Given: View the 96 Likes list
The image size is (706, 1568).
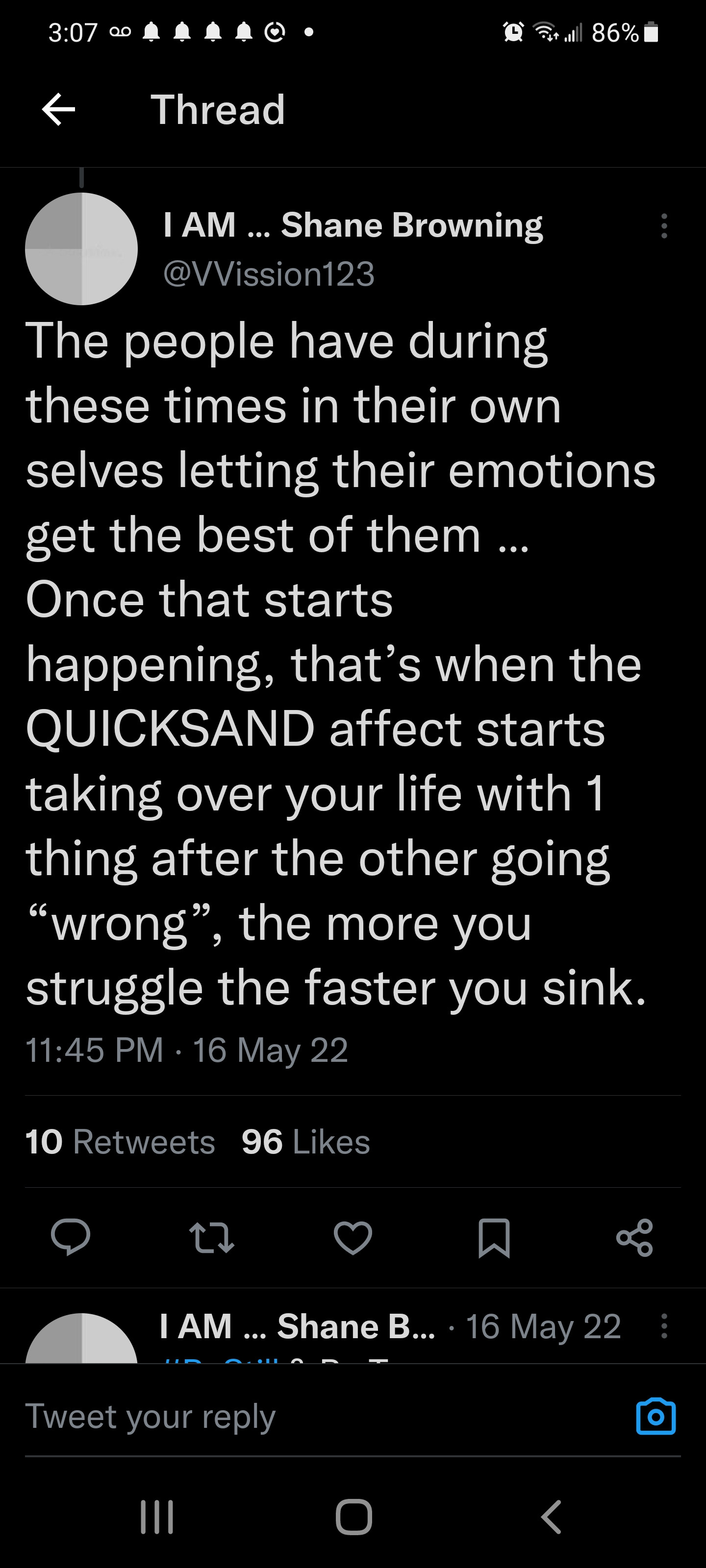Looking at the screenshot, I should (x=306, y=1141).
